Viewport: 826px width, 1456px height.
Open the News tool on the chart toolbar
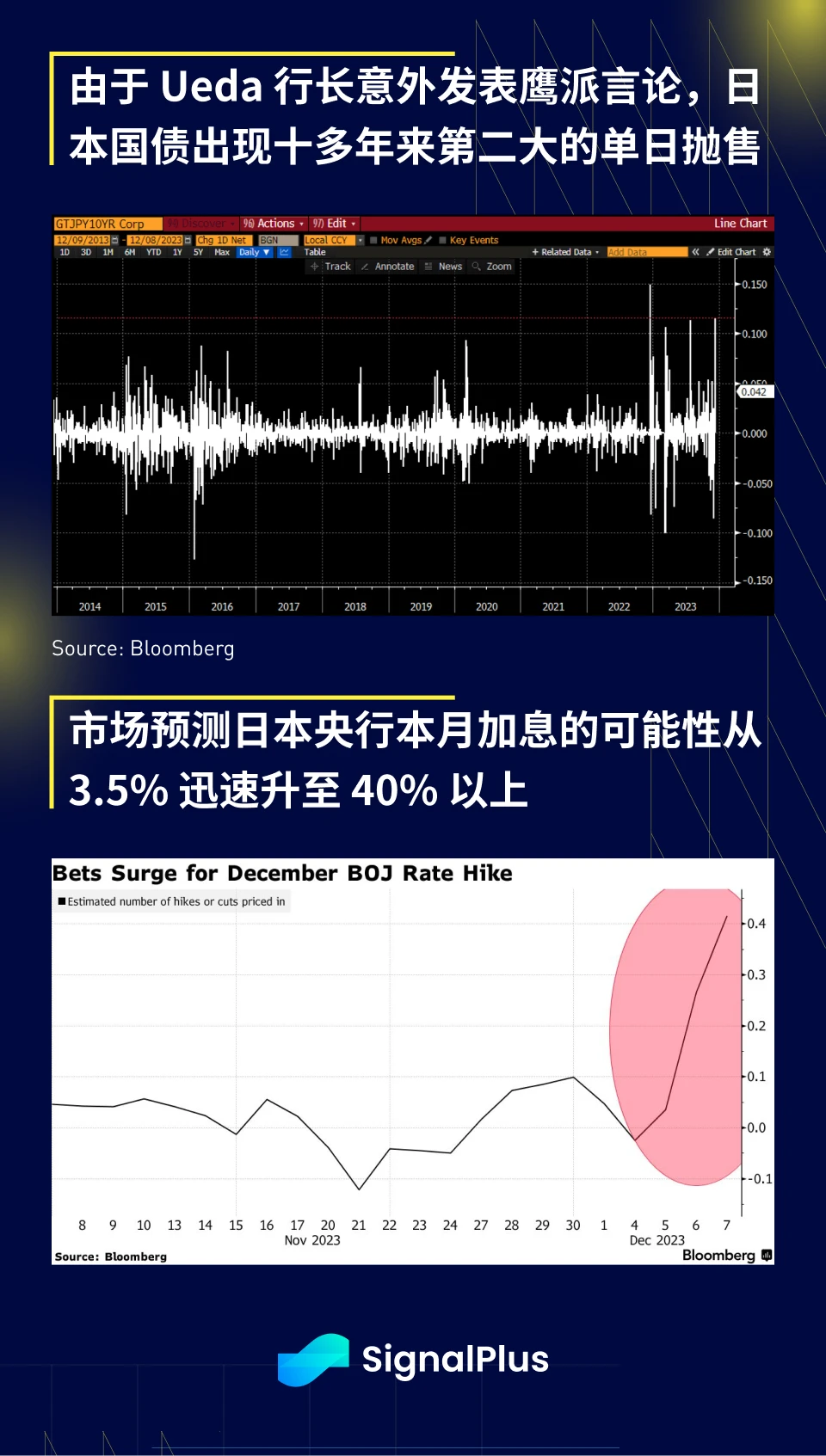[449, 266]
